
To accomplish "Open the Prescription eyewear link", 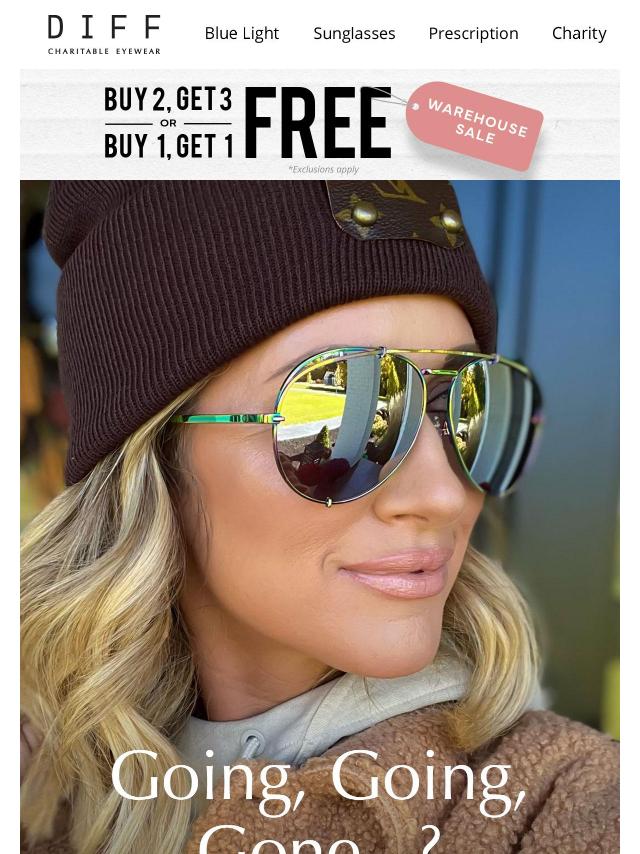I will 473,33.
